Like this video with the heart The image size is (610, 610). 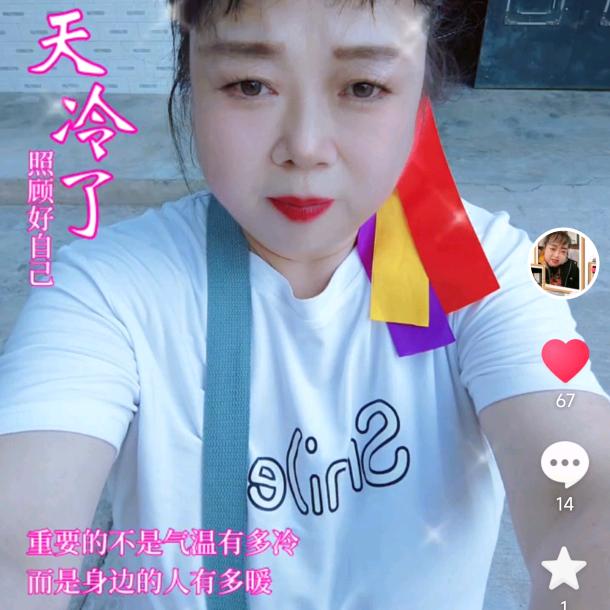point(565,361)
